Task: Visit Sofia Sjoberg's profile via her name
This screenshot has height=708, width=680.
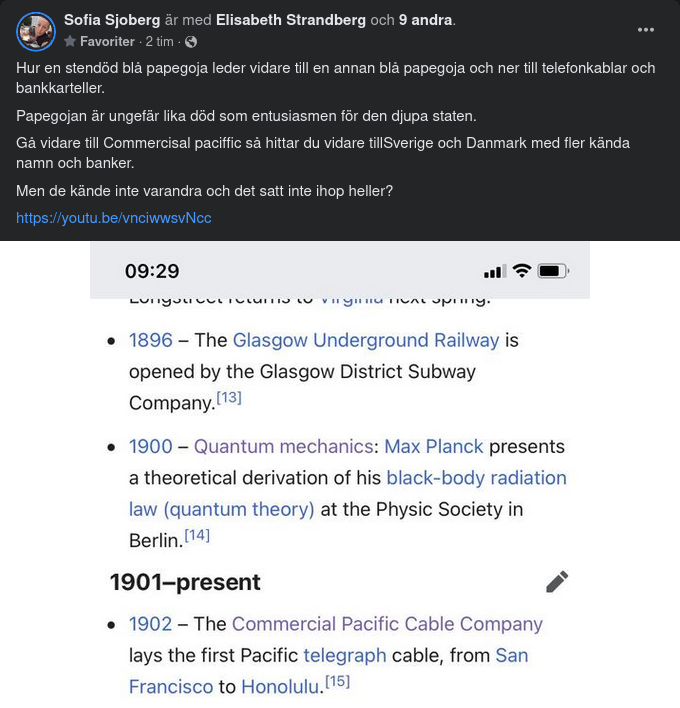Action: 112,20
